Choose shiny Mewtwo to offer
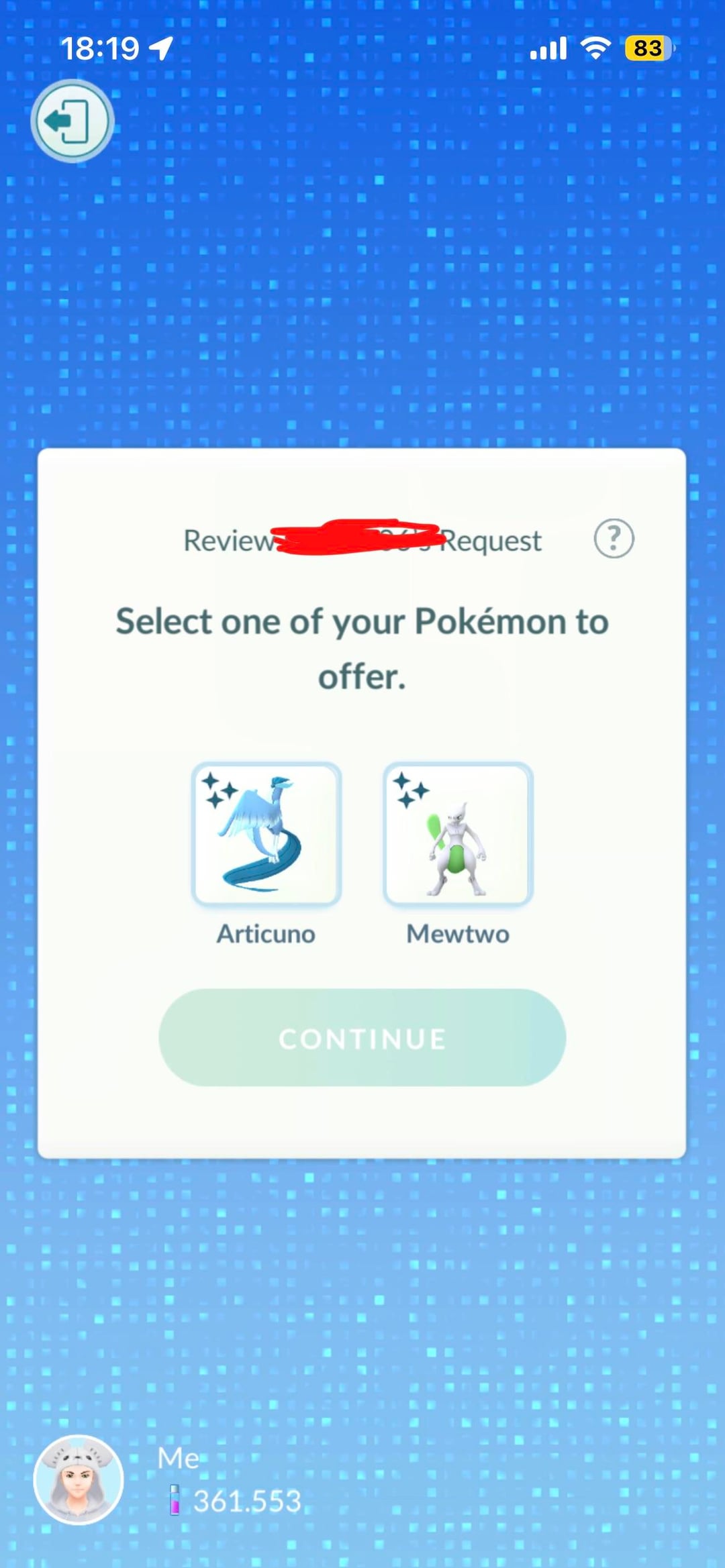 click(x=458, y=834)
